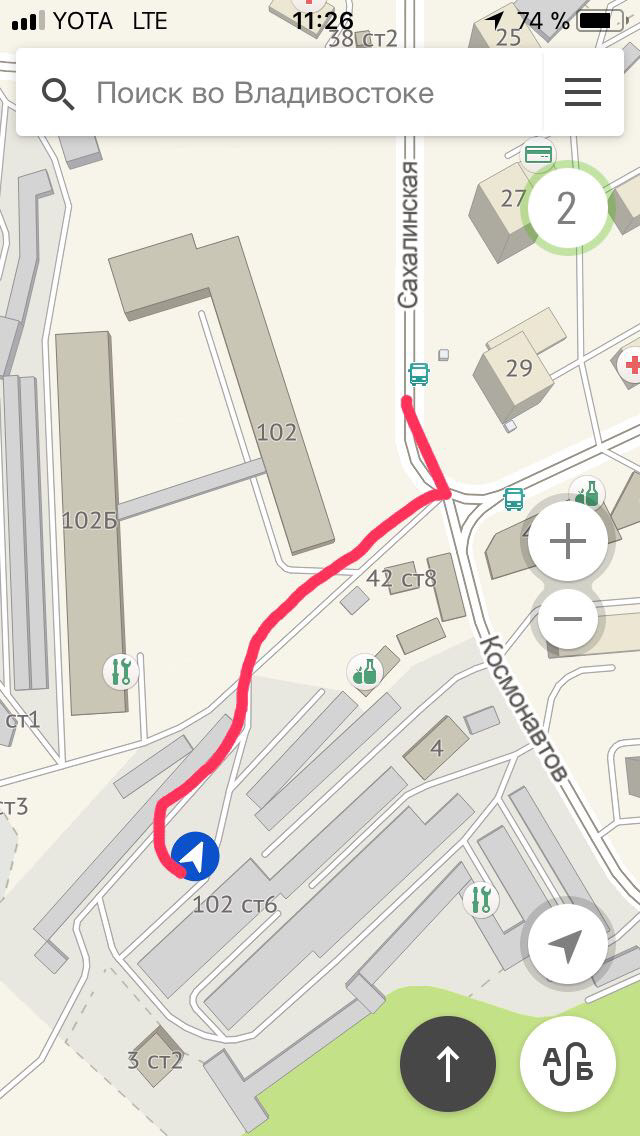
Task: Zoom out of the map
Action: point(567,618)
